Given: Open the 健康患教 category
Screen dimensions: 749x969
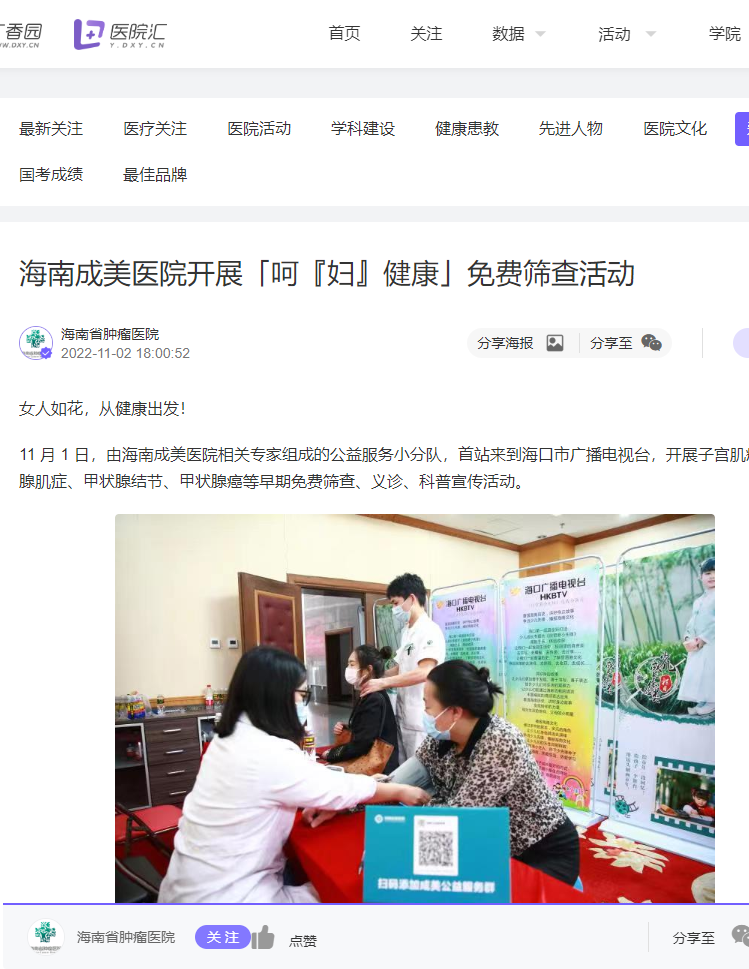Looking at the screenshot, I should 467,129.
